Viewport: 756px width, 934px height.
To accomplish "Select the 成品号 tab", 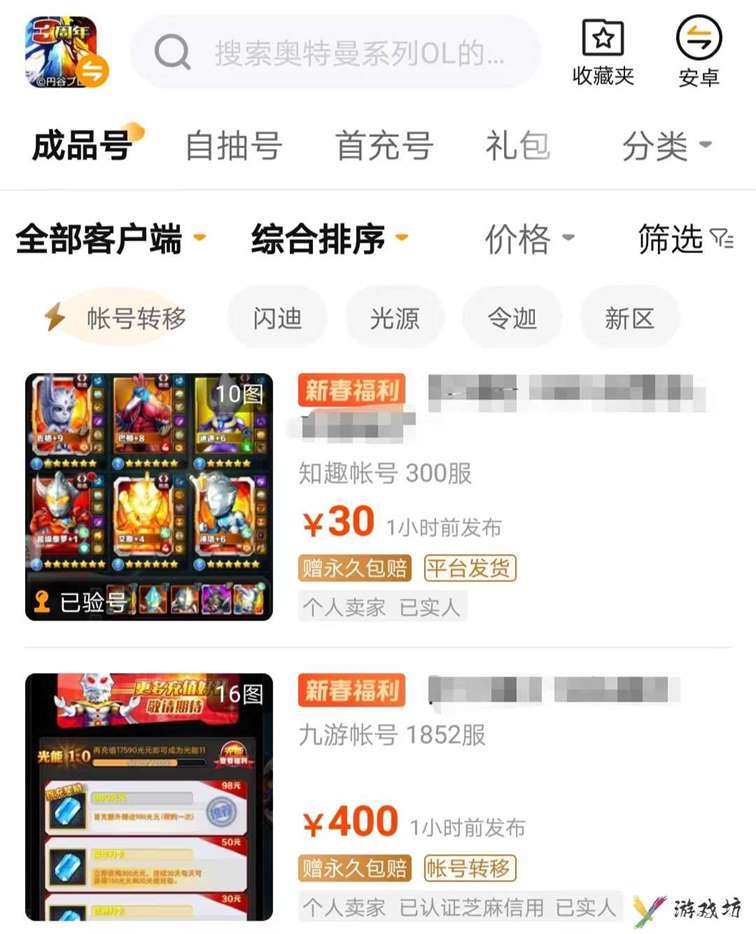I will 82,147.
